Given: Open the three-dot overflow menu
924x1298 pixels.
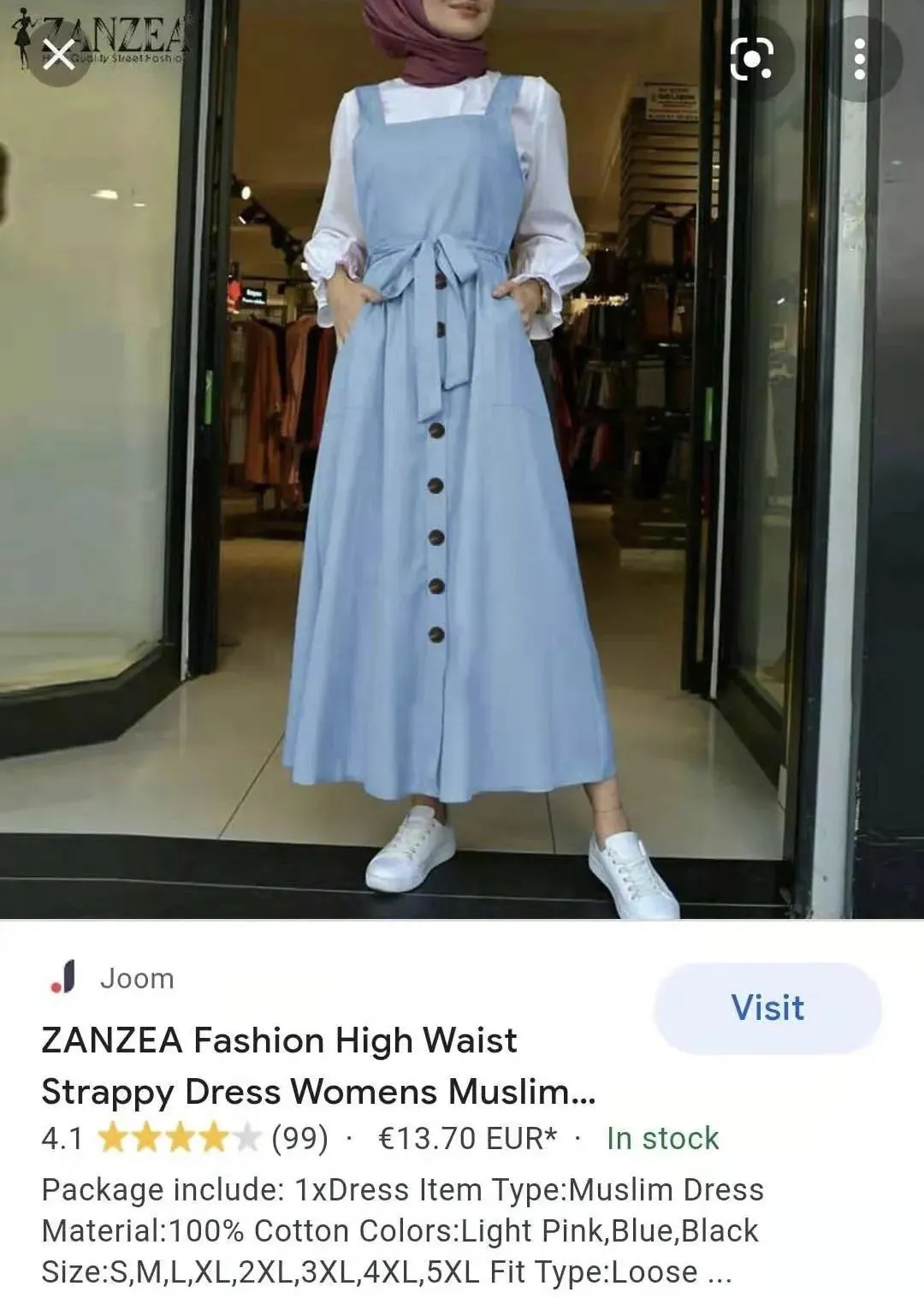Looking at the screenshot, I should pyautogui.click(x=860, y=58).
